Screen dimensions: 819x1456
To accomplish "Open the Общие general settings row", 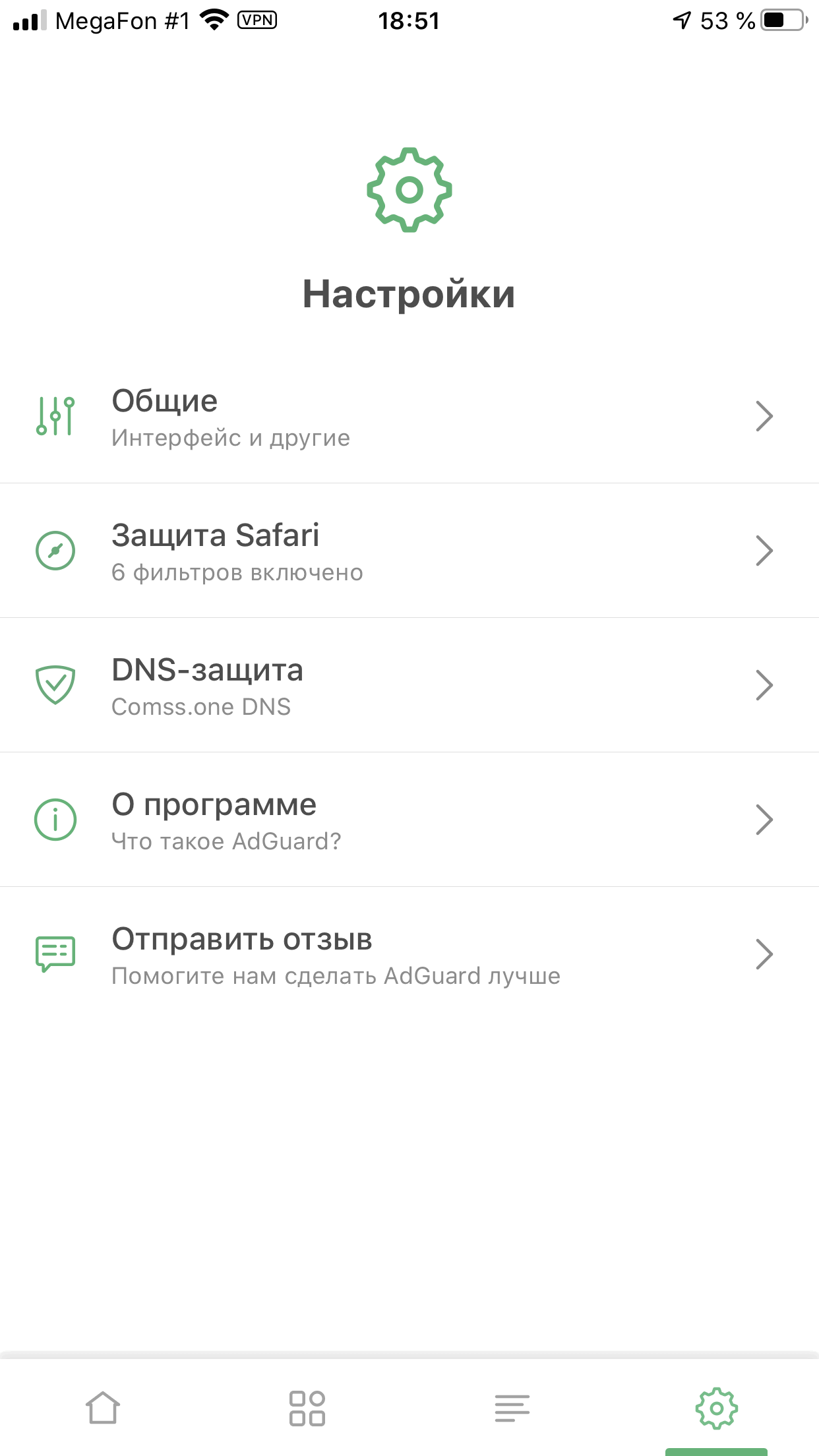I will coord(409,417).
